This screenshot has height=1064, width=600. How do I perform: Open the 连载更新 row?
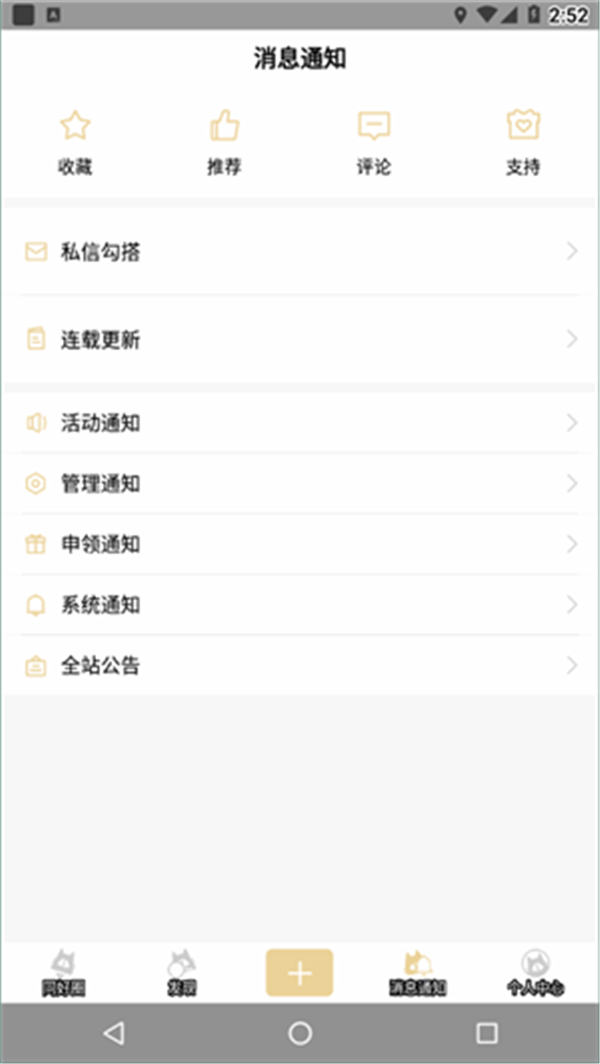pyautogui.click(x=300, y=340)
